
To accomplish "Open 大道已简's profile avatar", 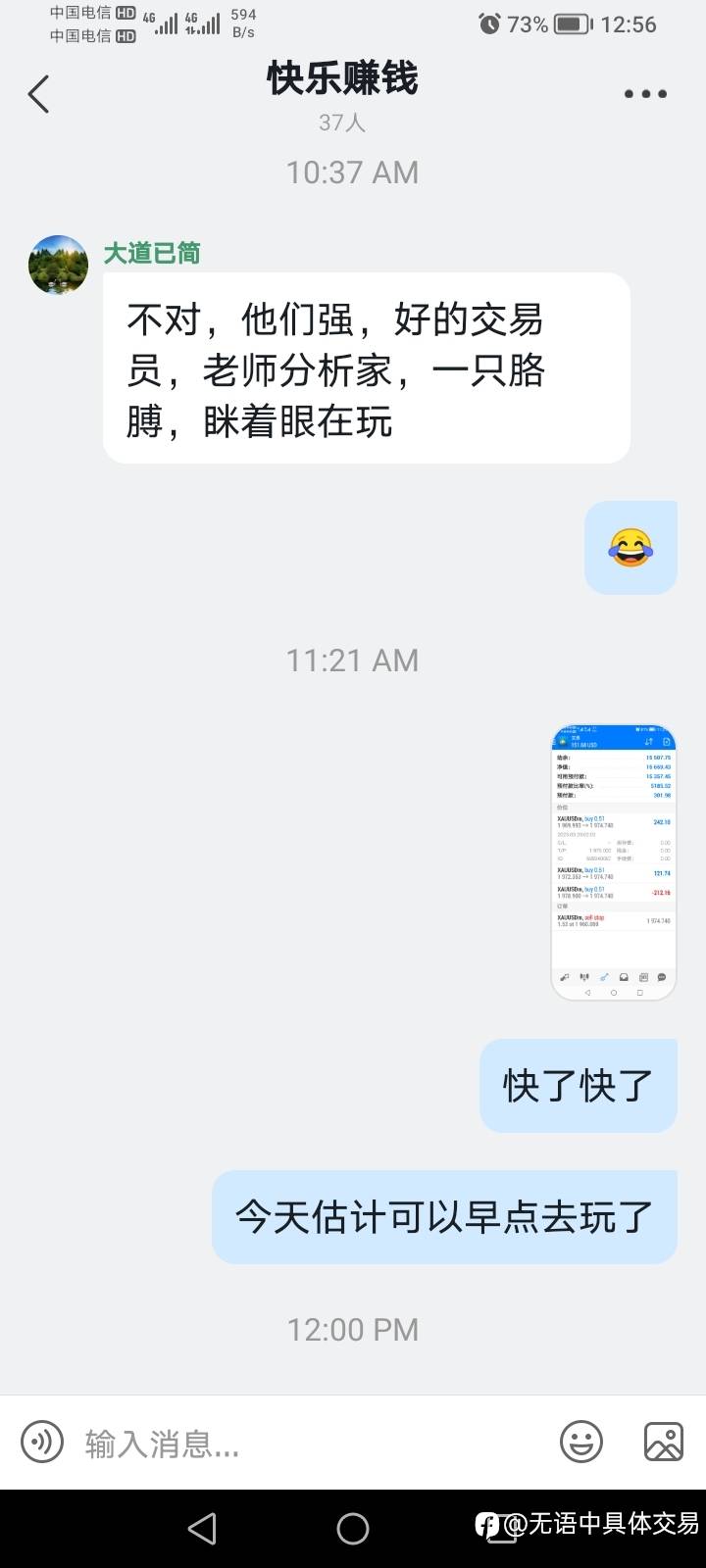I will pos(59,266).
